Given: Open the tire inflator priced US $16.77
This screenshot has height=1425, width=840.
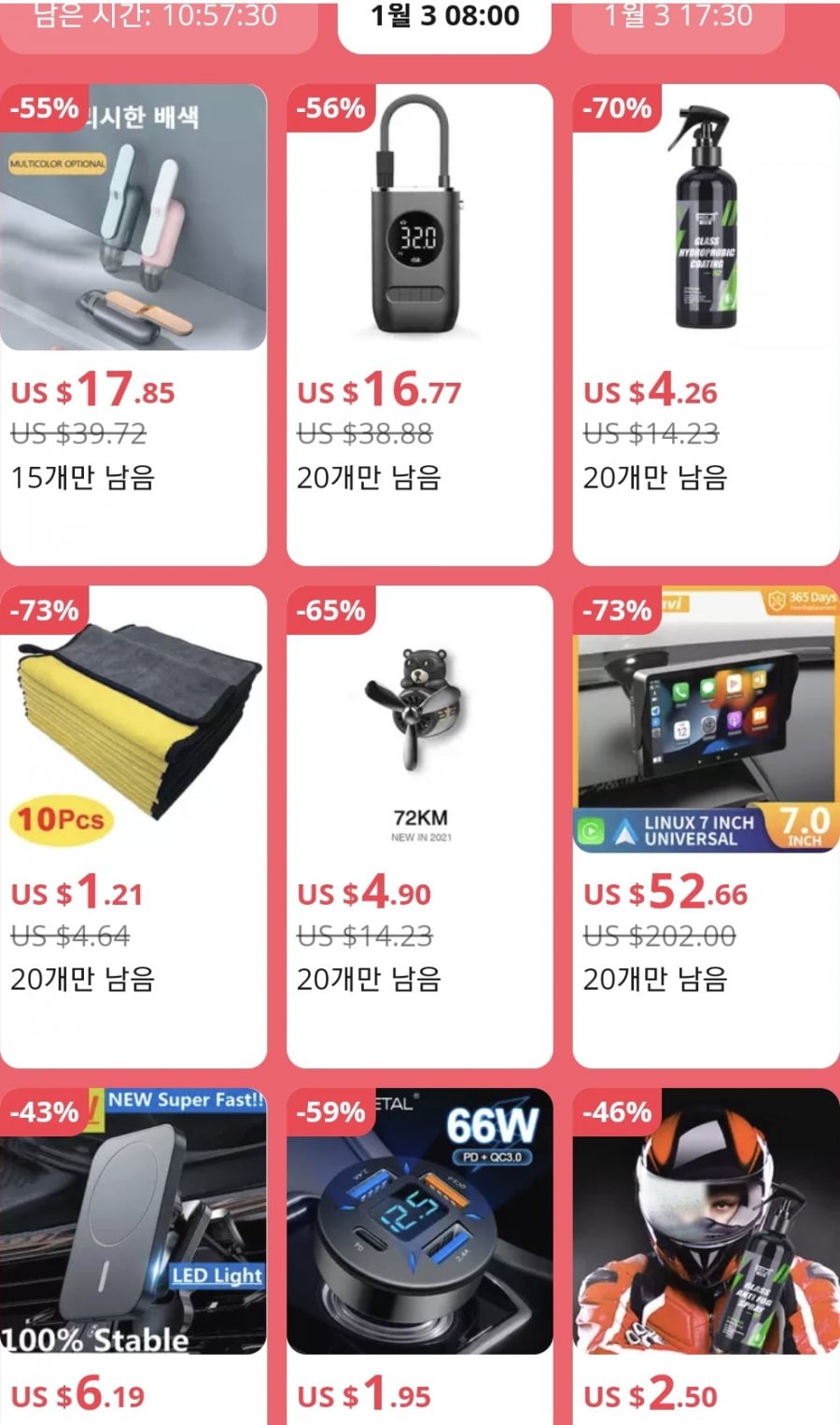Looking at the screenshot, I should (419, 325).
